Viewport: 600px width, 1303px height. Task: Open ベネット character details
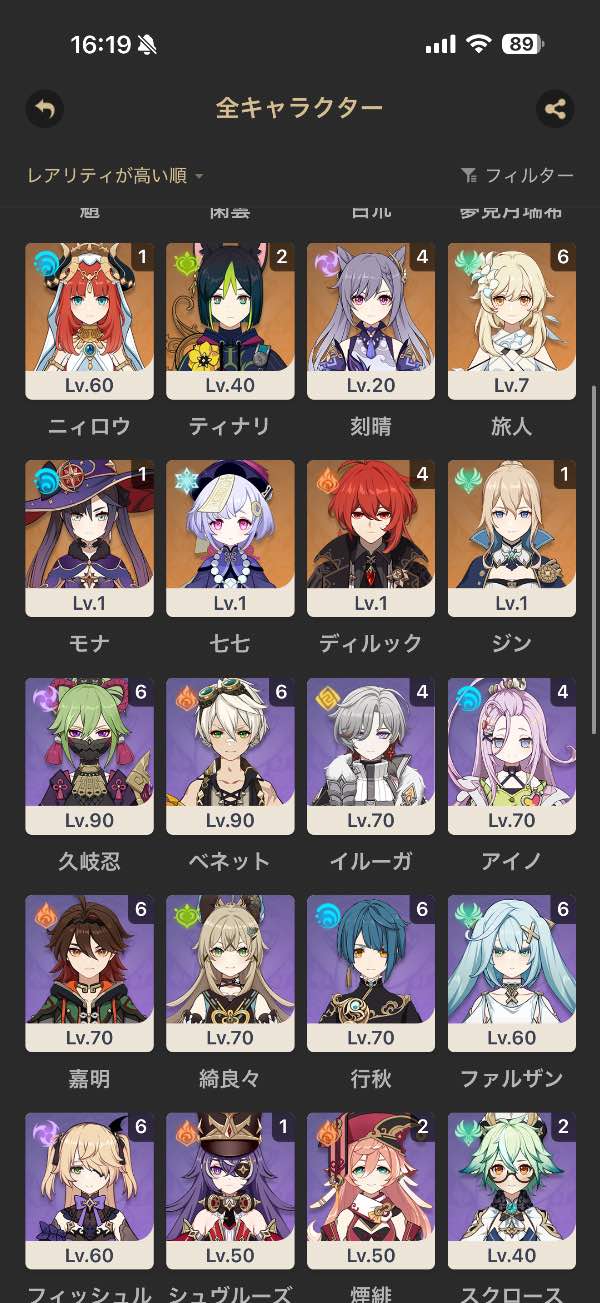point(230,755)
